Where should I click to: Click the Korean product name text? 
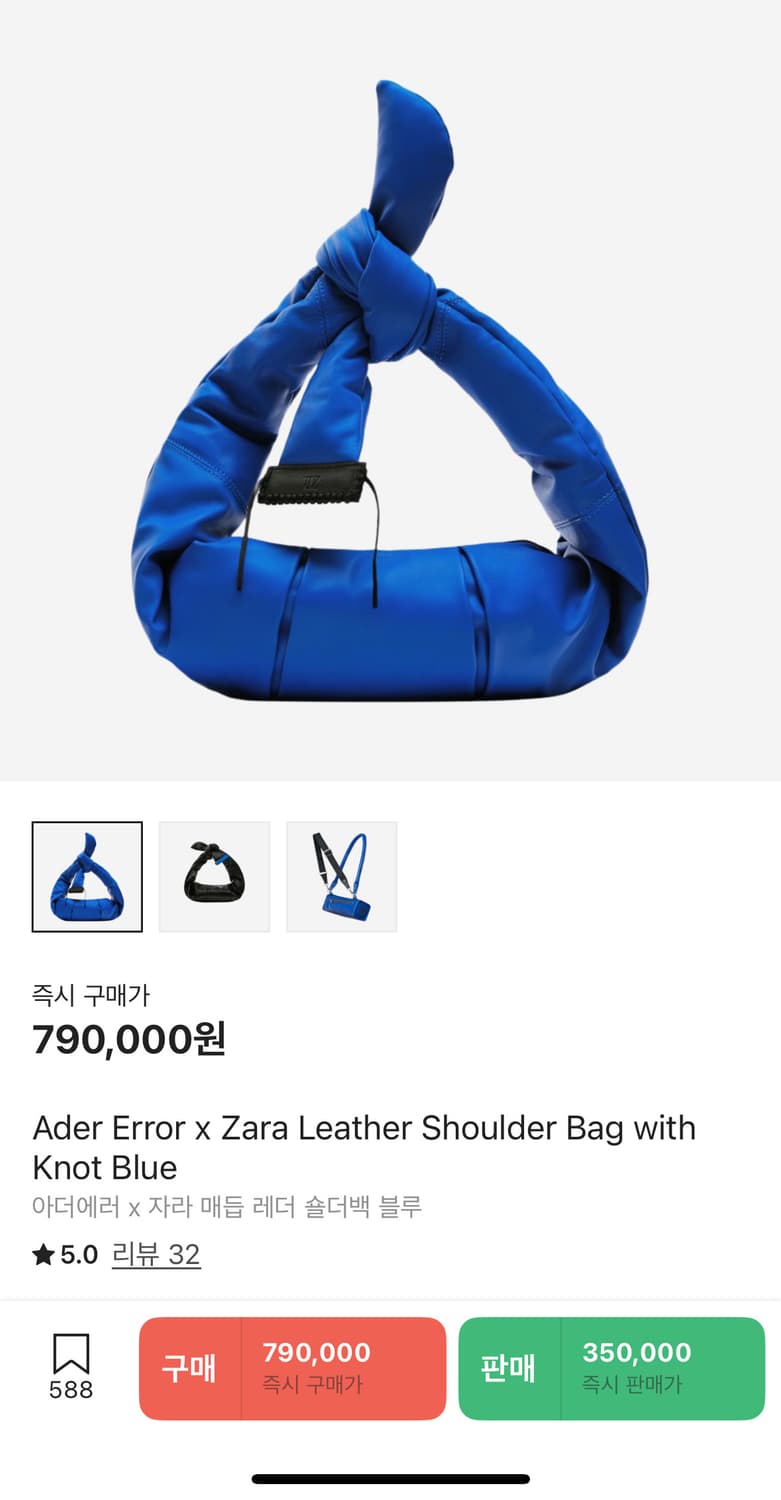[x=227, y=1207]
